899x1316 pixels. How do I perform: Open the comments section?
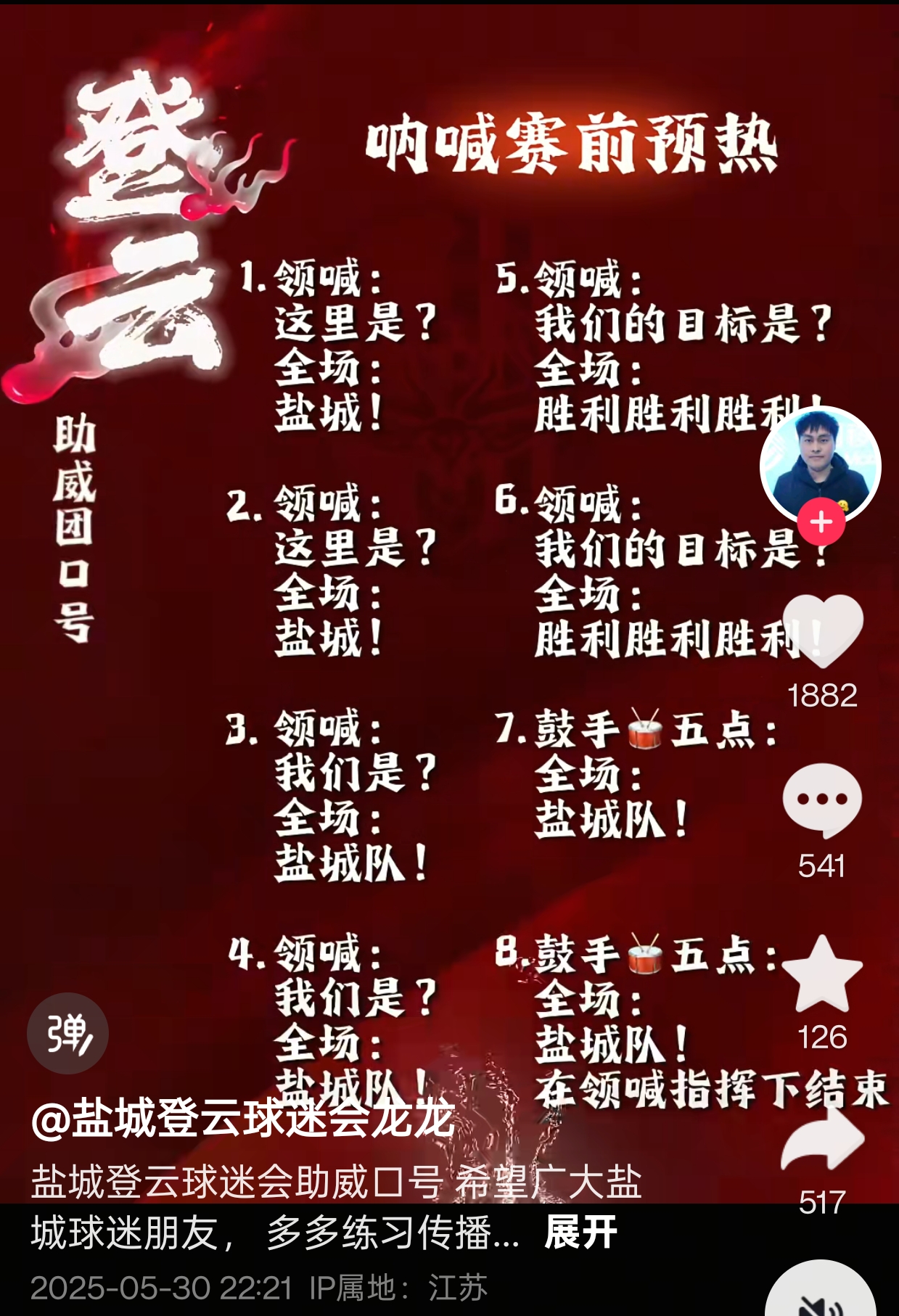[x=821, y=801]
